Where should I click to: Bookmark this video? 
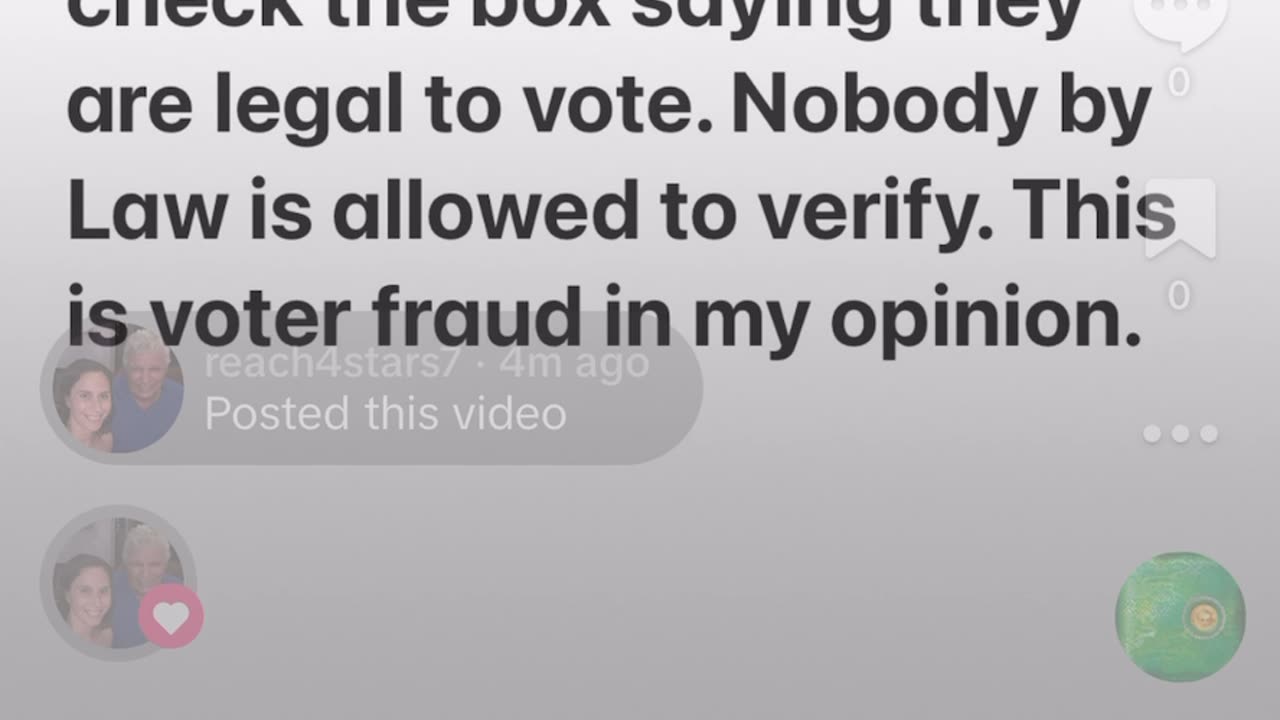tap(1180, 220)
